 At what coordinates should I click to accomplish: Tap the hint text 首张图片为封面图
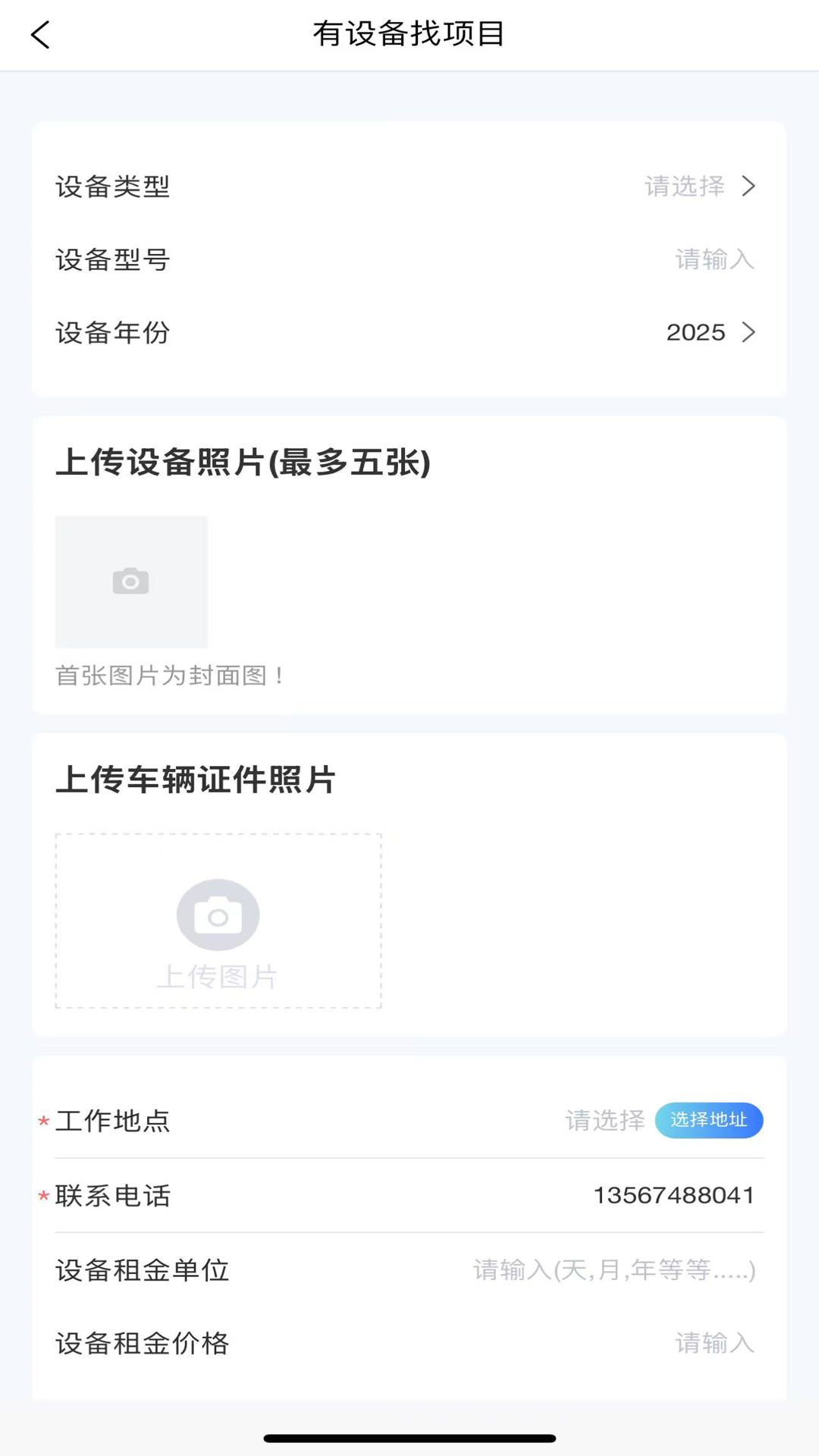(x=170, y=676)
